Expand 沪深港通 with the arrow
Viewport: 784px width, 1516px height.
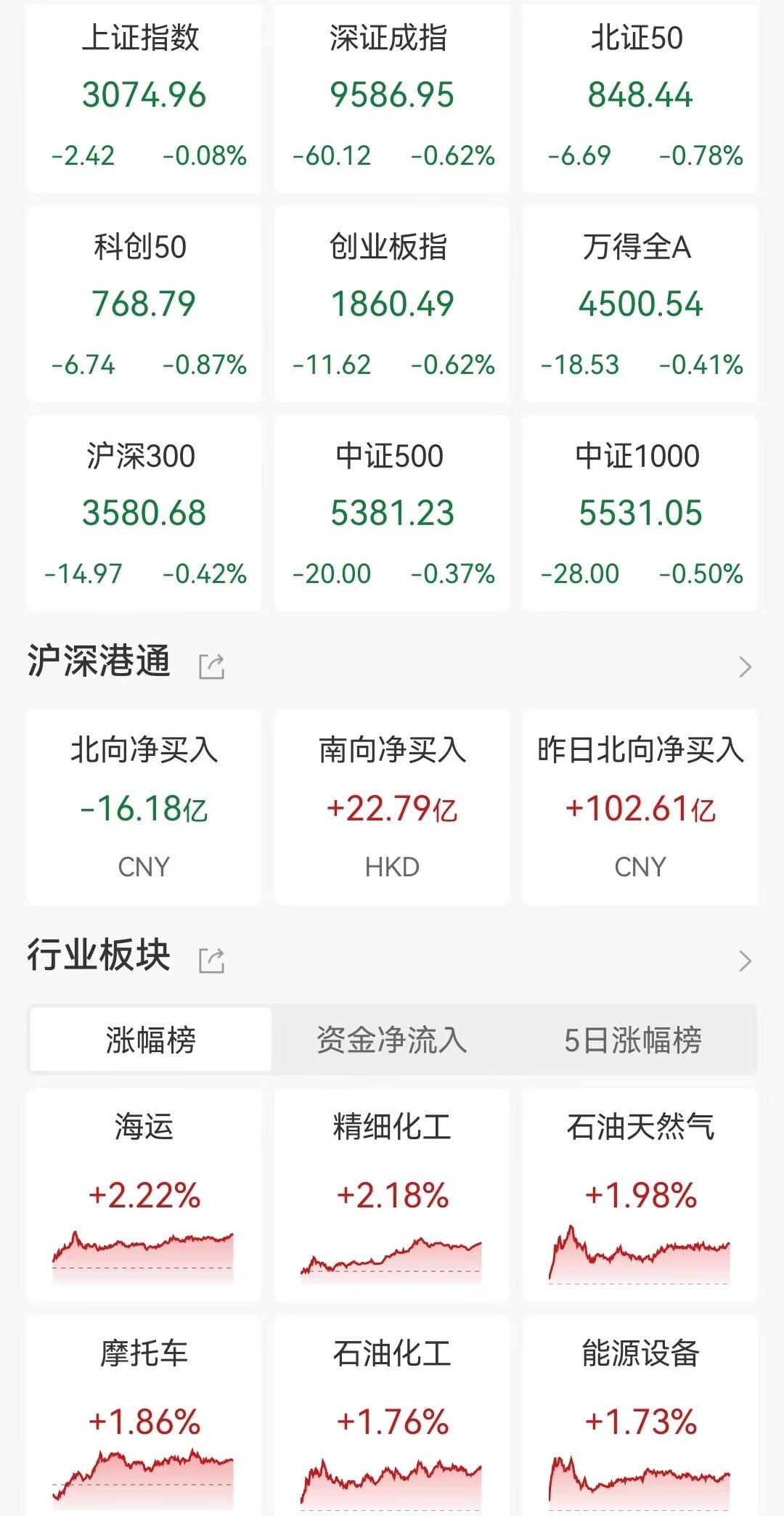pyautogui.click(x=745, y=667)
